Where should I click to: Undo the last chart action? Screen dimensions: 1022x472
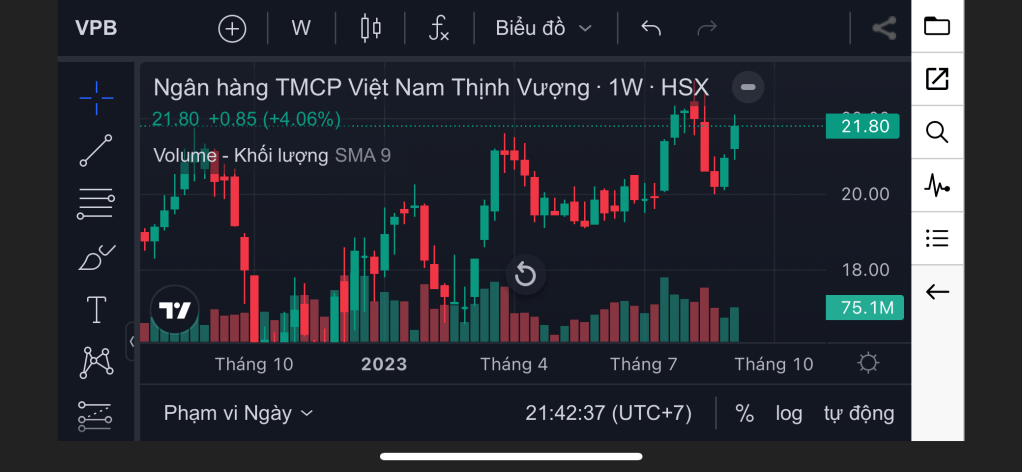[x=651, y=28]
